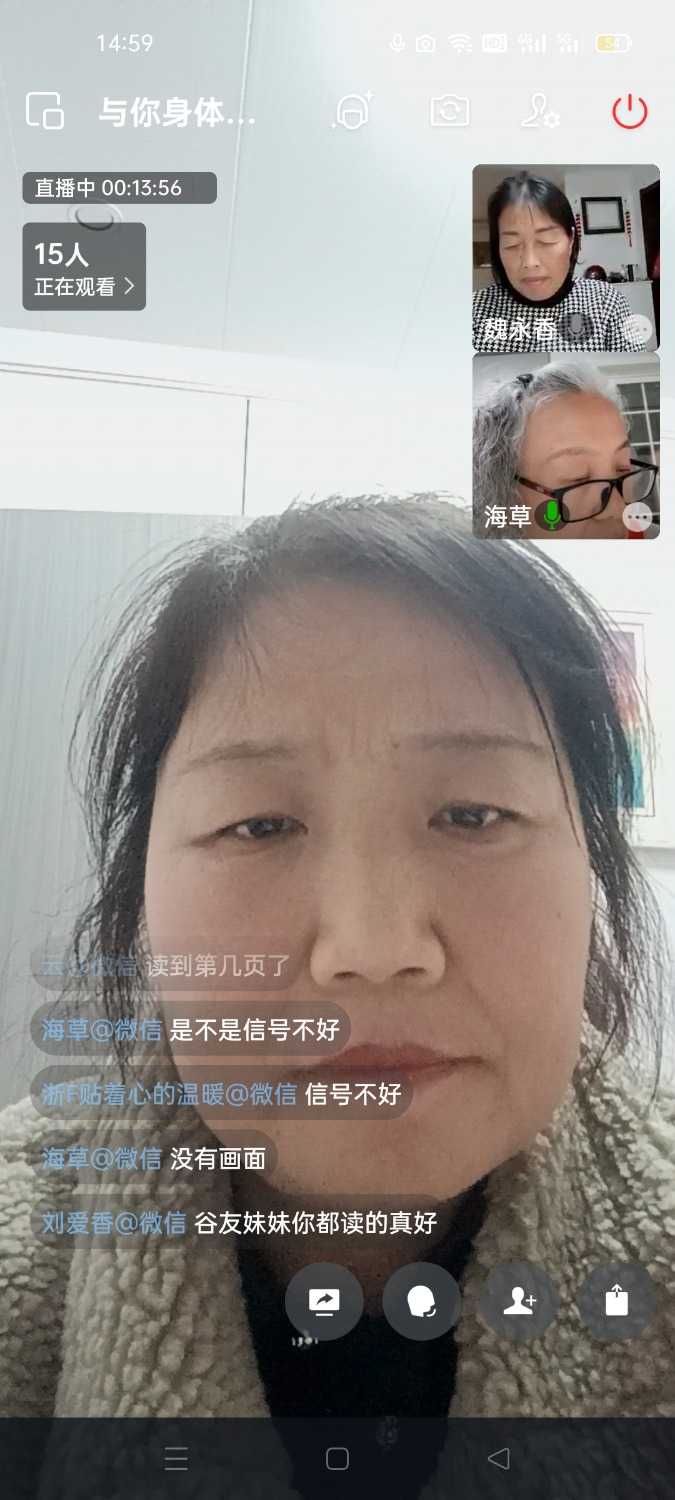This screenshot has height=1500, width=675.
Task: Open the comment chat bubble
Action: [x=421, y=1301]
